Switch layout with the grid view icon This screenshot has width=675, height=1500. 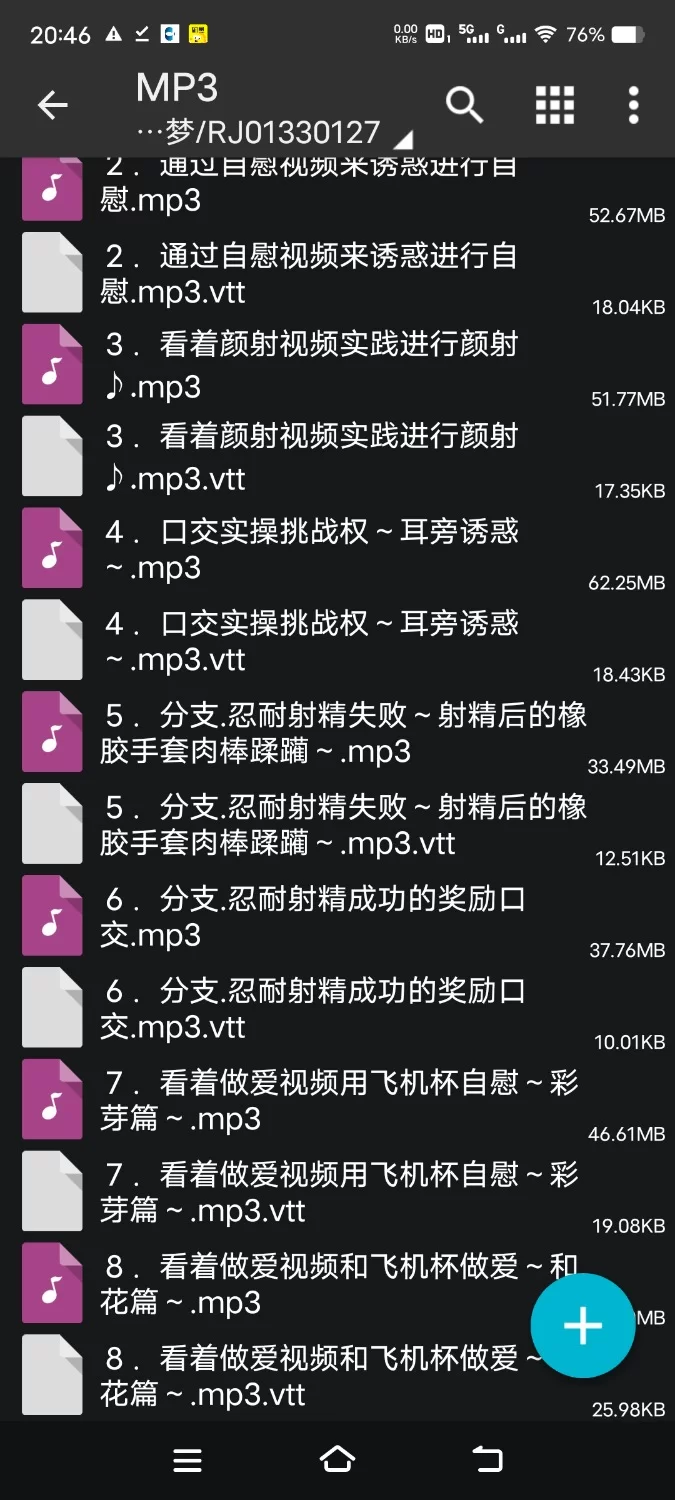pyautogui.click(x=554, y=104)
